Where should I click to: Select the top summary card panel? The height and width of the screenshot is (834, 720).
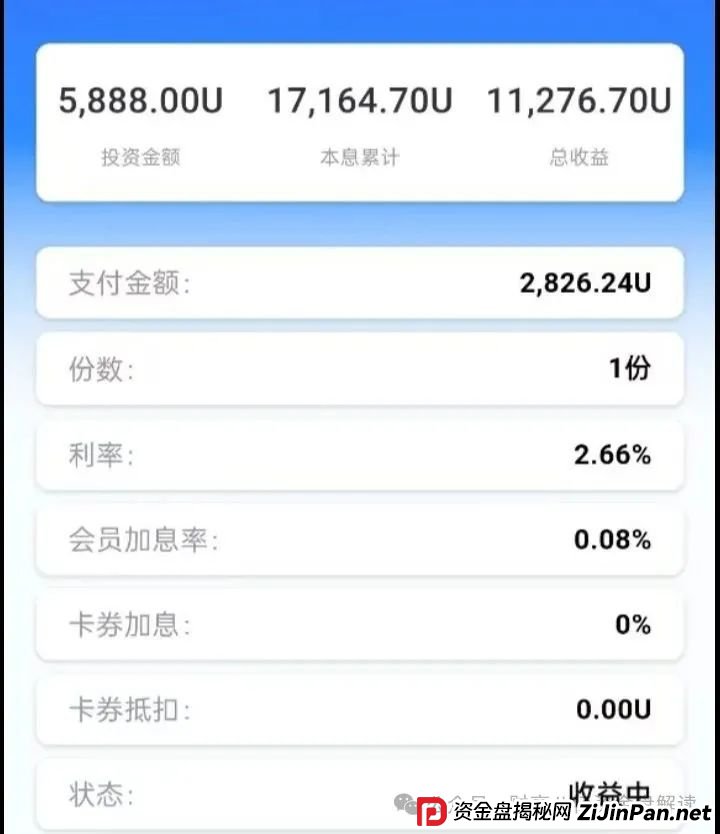click(360, 120)
